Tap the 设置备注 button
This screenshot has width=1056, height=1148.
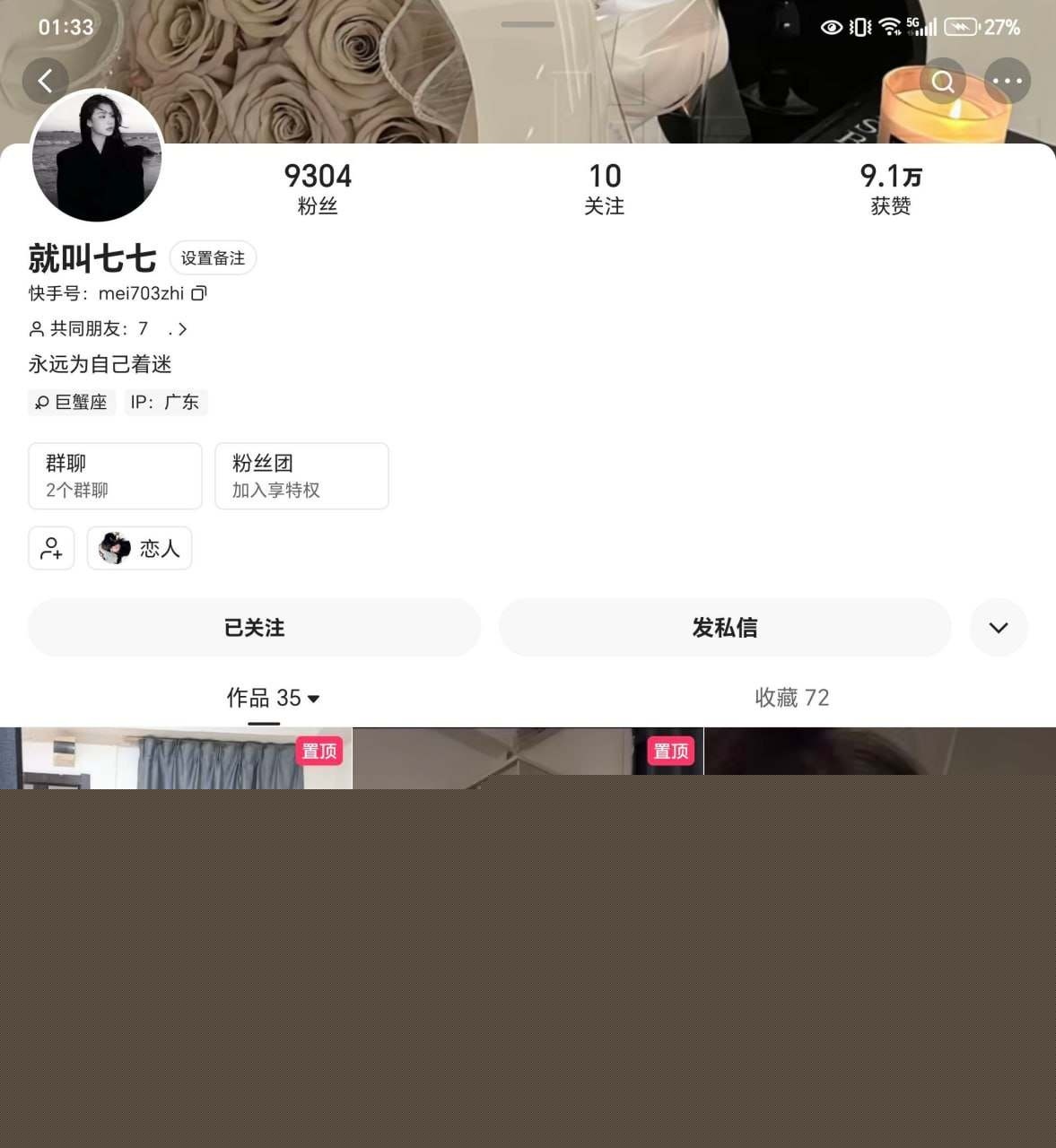point(213,258)
